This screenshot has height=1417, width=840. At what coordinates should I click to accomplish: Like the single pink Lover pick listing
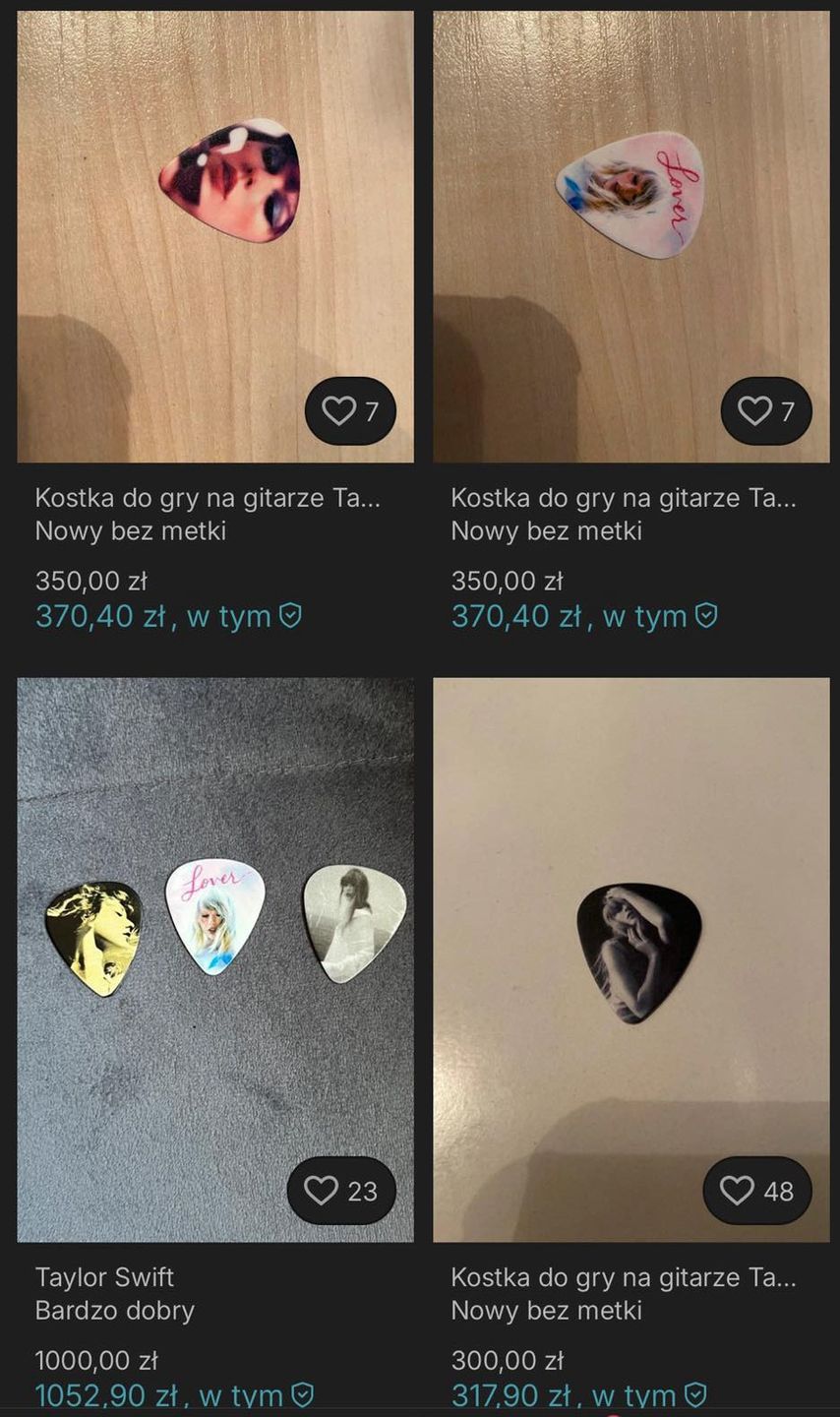coord(766,410)
